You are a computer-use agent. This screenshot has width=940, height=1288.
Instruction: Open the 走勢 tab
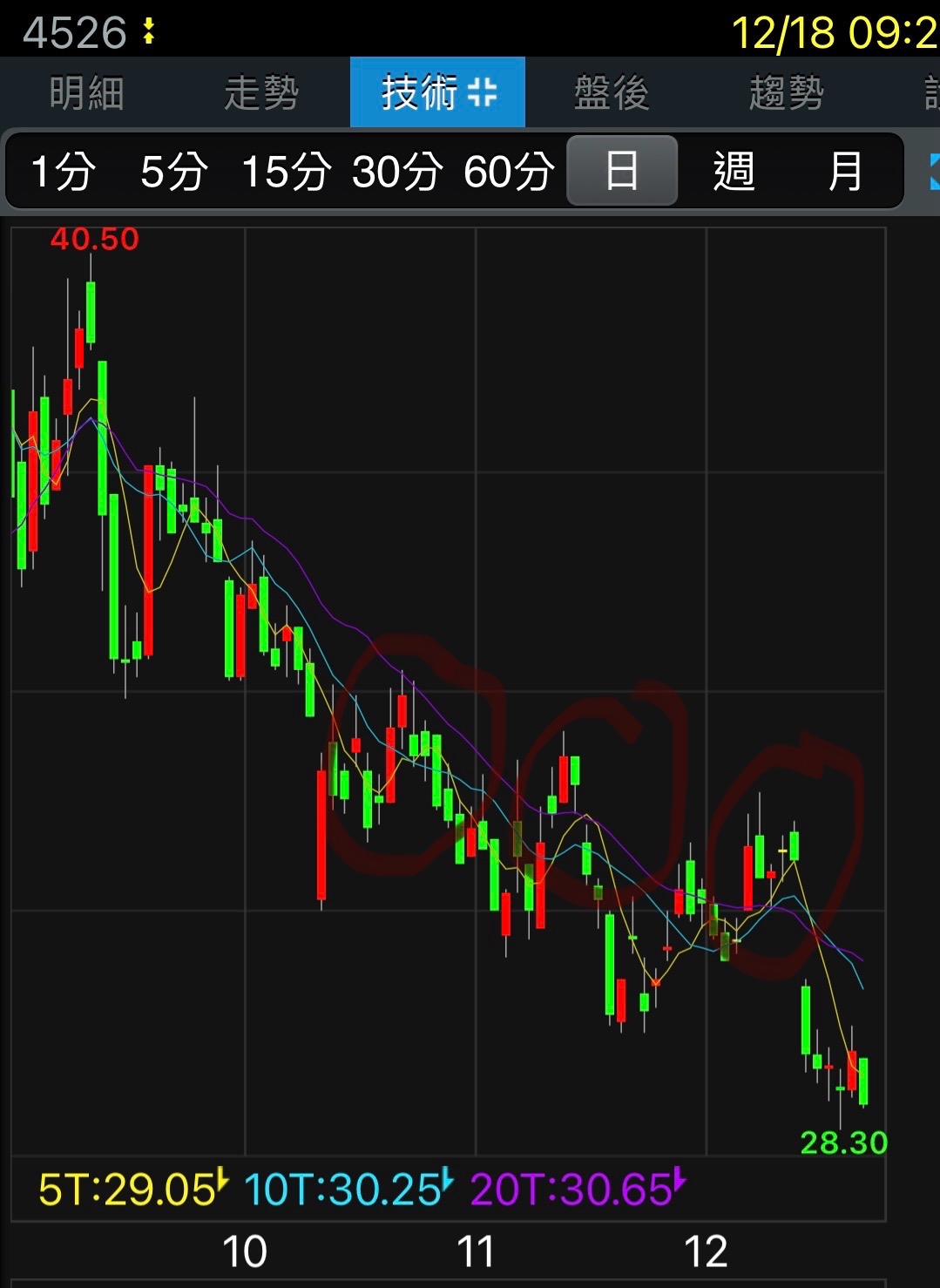(261, 92)
